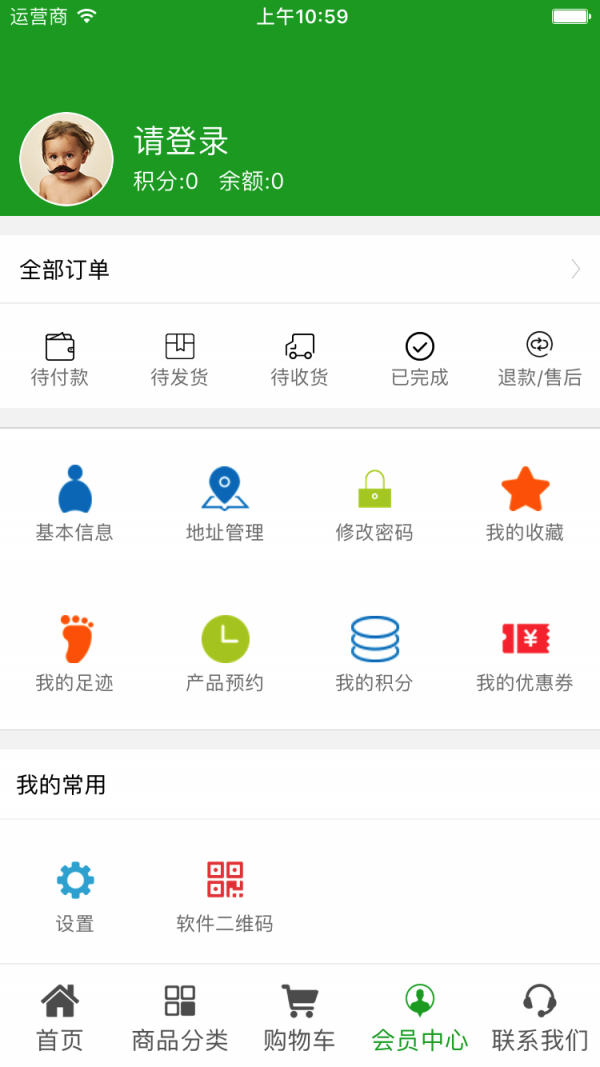Viewport: 600px width, 1067px height.
Task: Show 软件二维码
Action: [x=225, y=895]
